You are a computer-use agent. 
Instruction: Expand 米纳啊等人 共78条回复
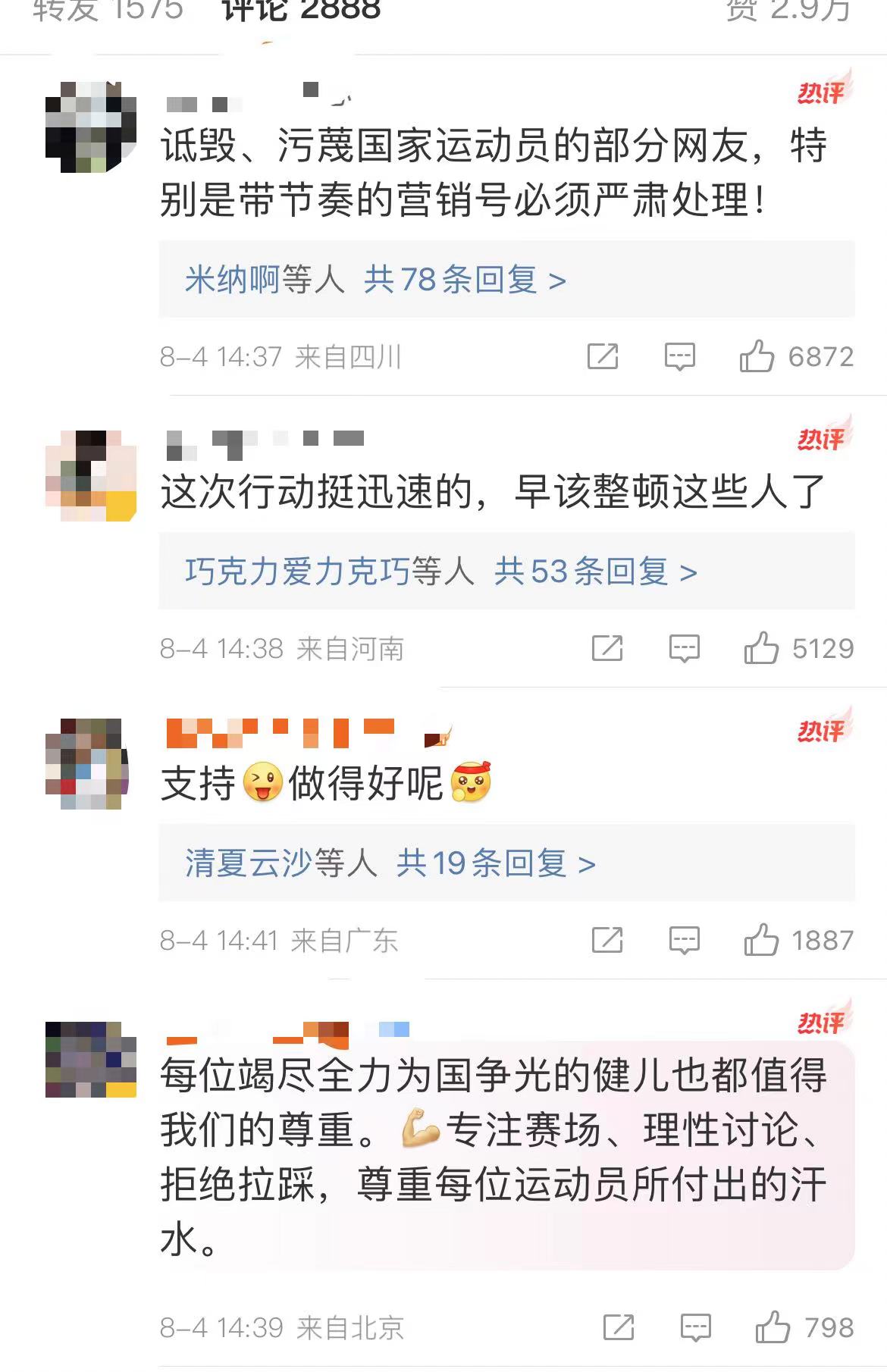click(375, 280)
